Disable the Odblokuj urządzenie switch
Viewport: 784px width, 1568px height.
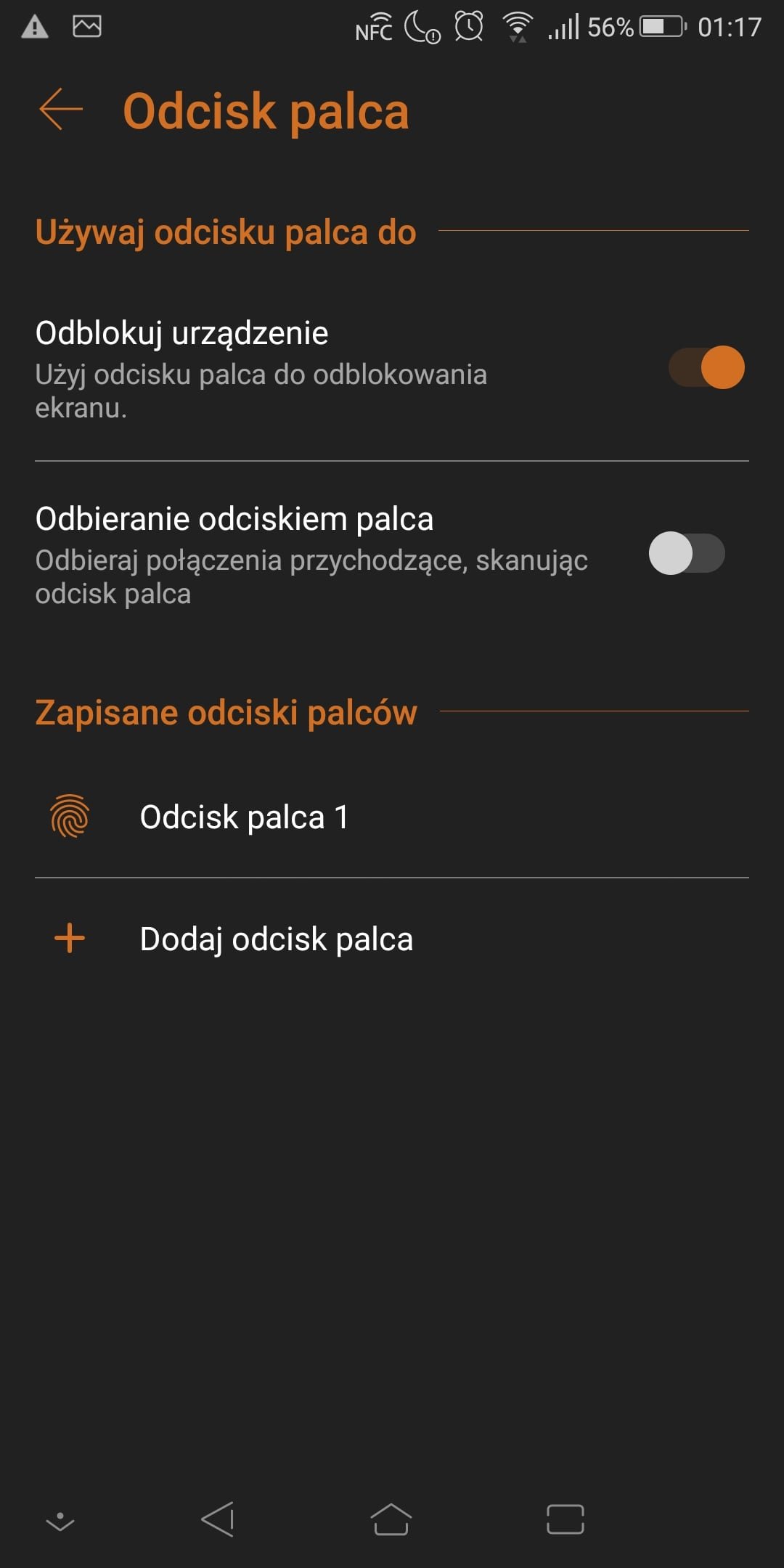pos(706,367)
